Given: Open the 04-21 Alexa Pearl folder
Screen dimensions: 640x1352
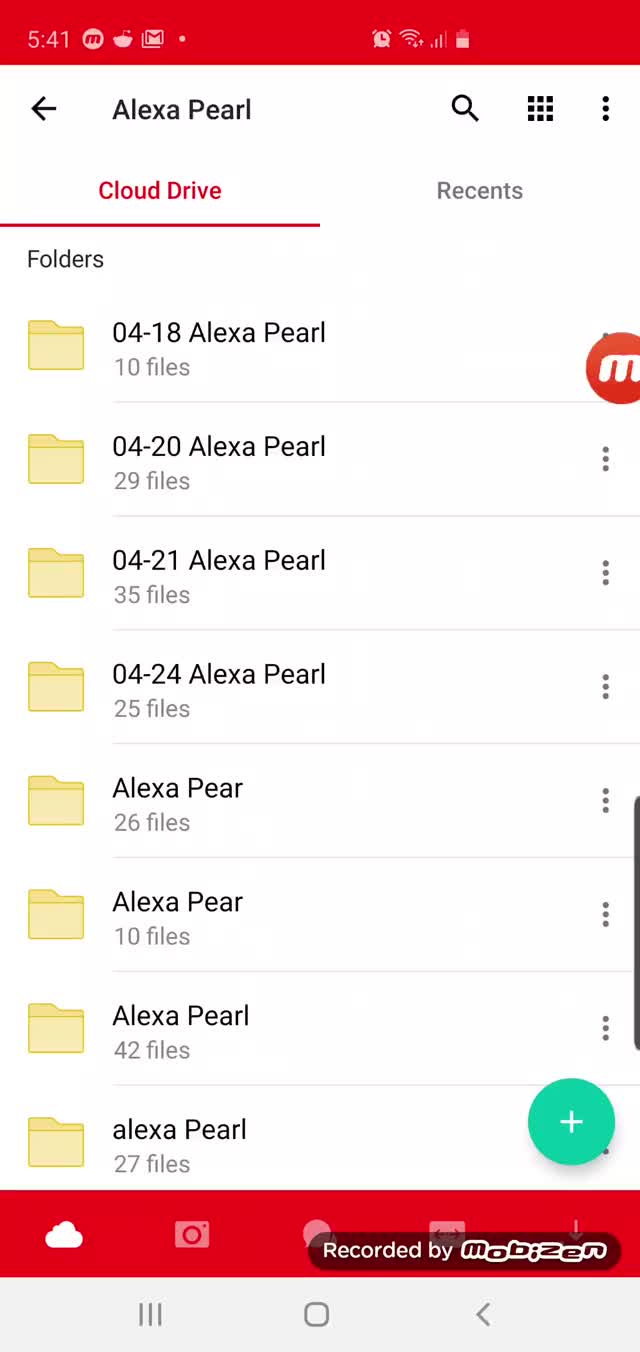Looking at the screenshot, I should (219, 575).
